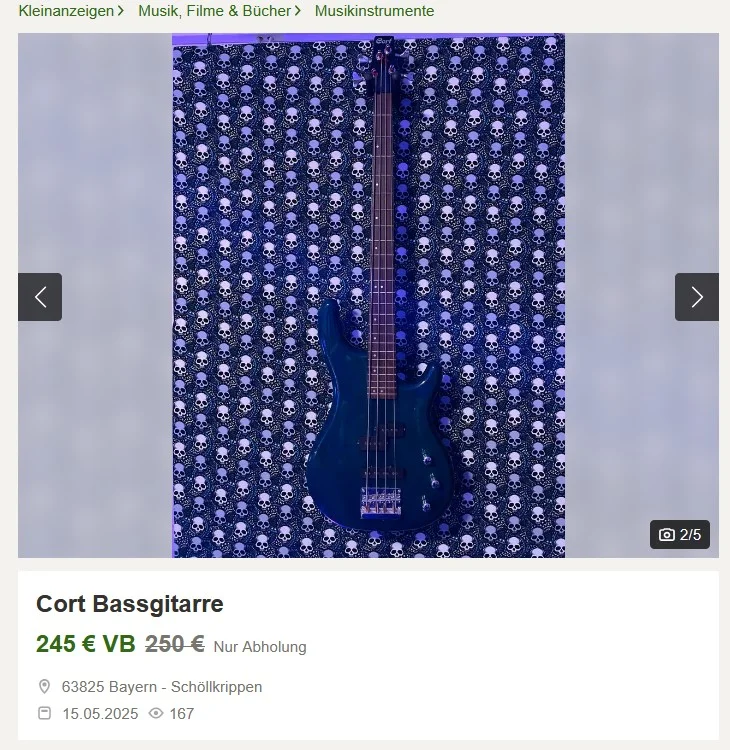
Task: Click the calendar icon next to the date
Action: coord(43,713)
